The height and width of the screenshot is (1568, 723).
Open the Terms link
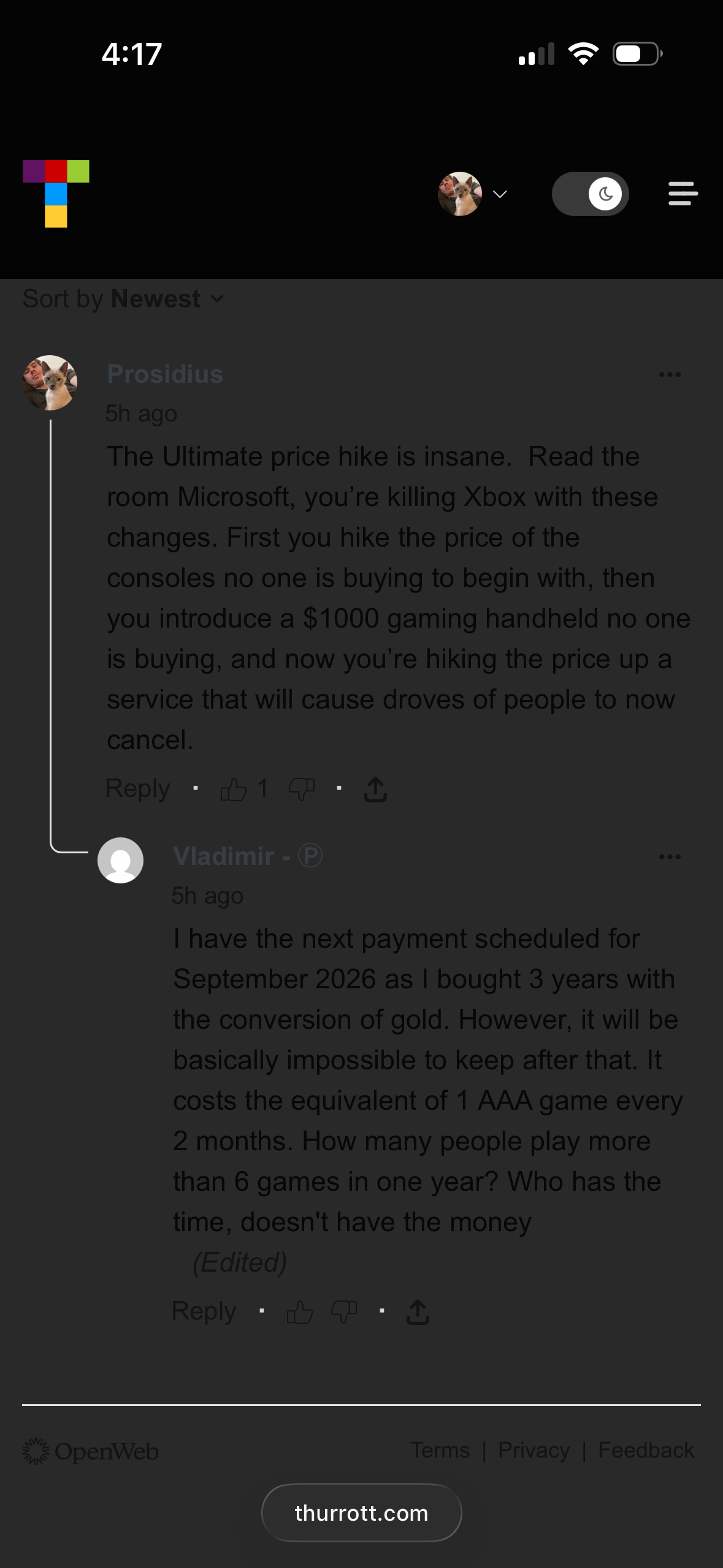point(440,1450)
